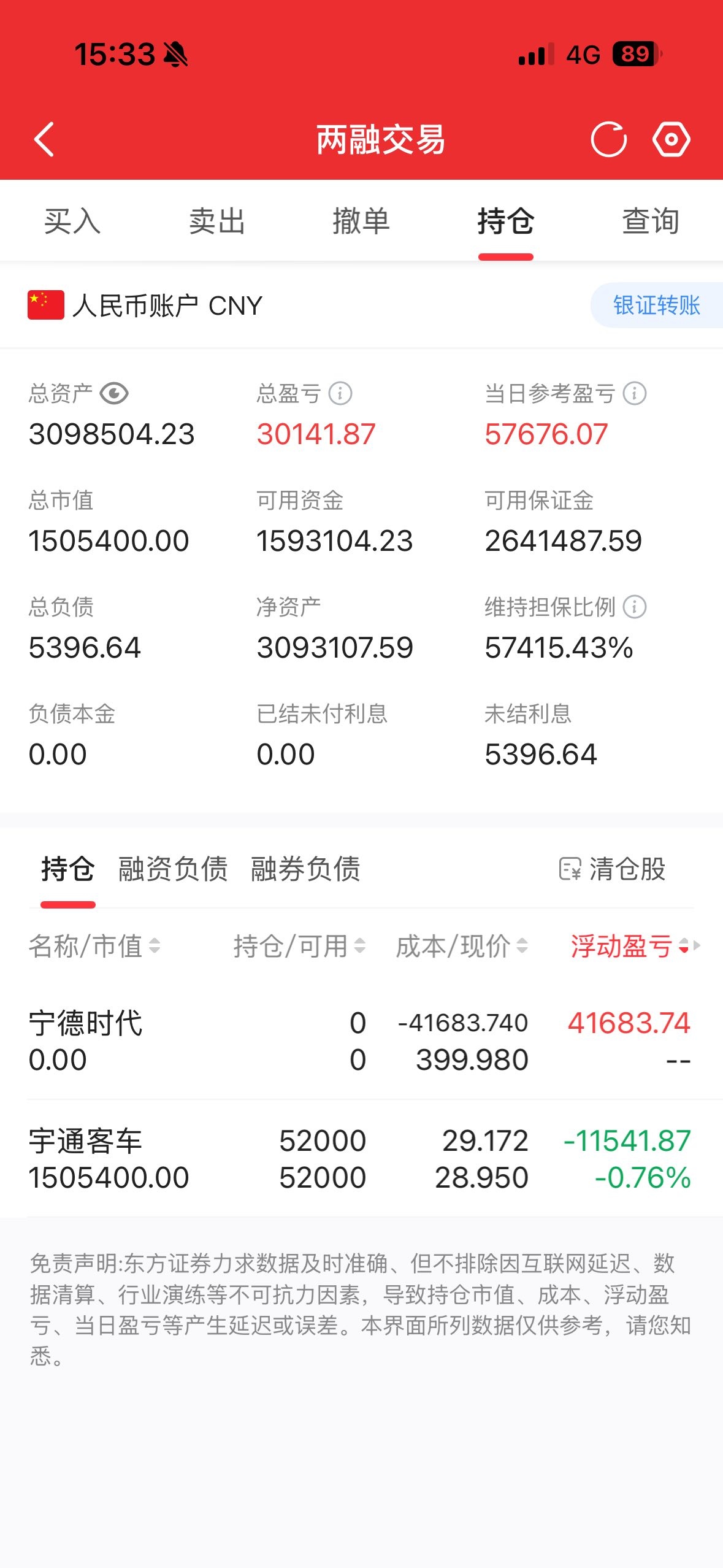Viewport: 723px width, 1568px height.
Task: Go back using the top-left arrow
Action: point(44,139)
